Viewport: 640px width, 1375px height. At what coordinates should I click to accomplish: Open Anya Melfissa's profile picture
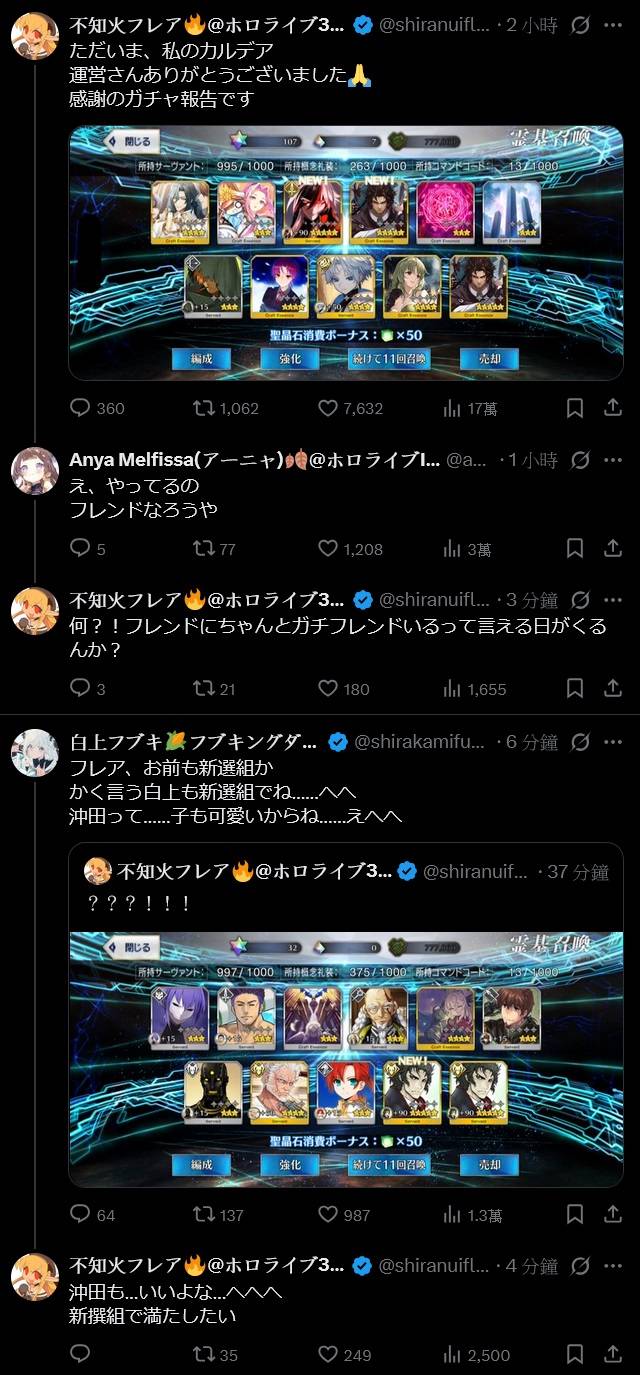(x=35, y=470)
